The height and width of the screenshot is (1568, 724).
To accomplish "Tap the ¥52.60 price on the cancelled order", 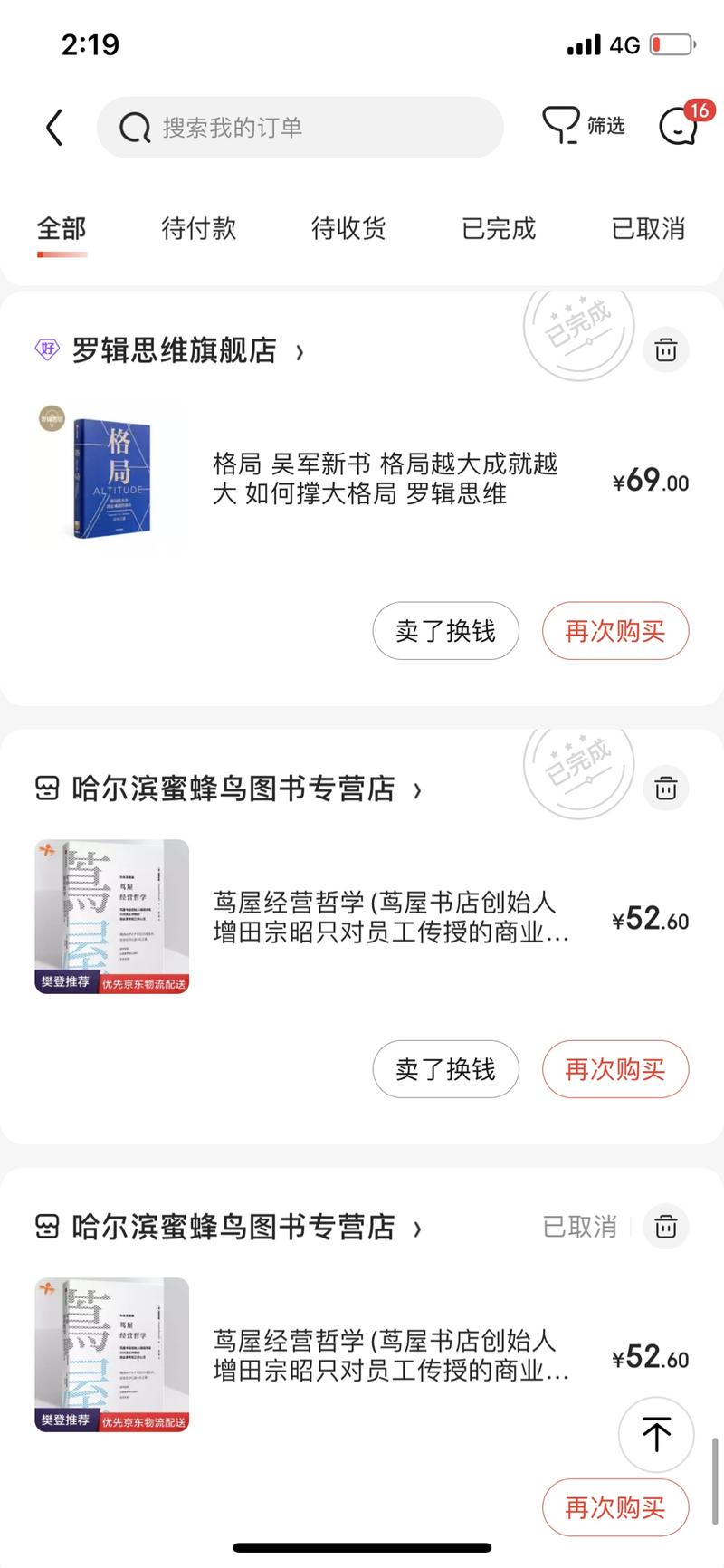I will coord(649,1357).
